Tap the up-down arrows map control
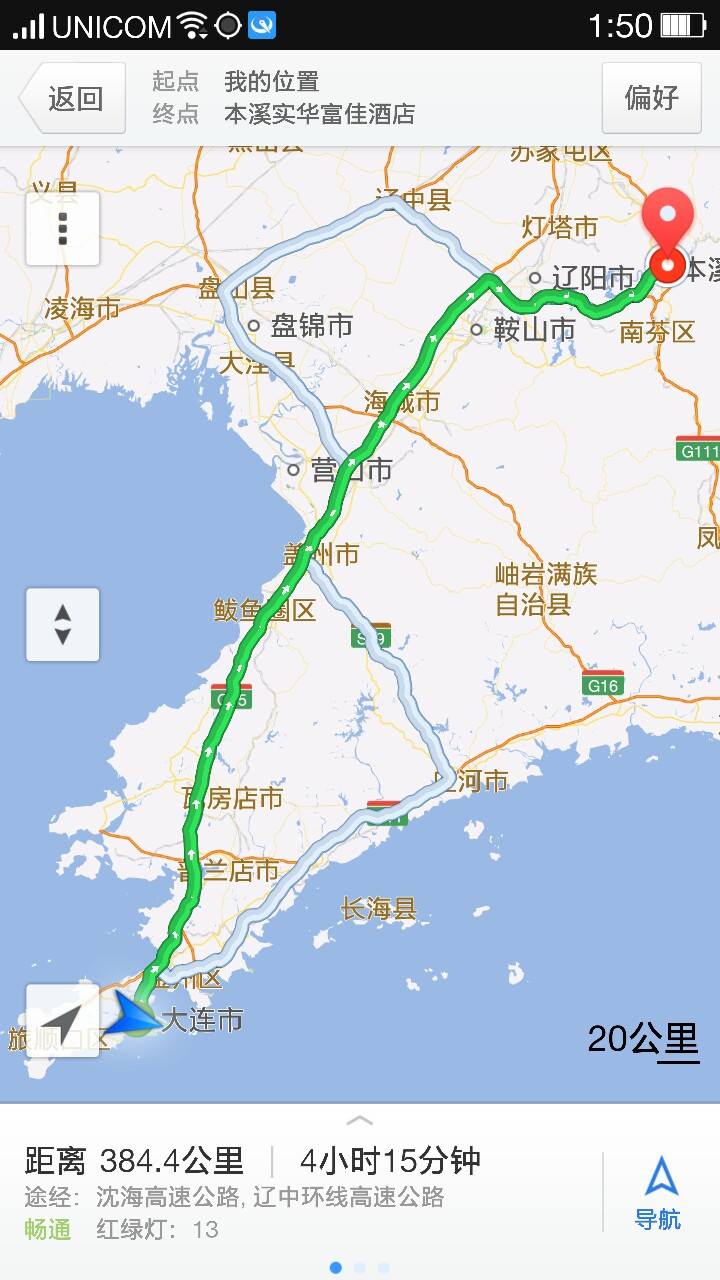The width and height of the screenshot is (720, 1280). [62, 625]
